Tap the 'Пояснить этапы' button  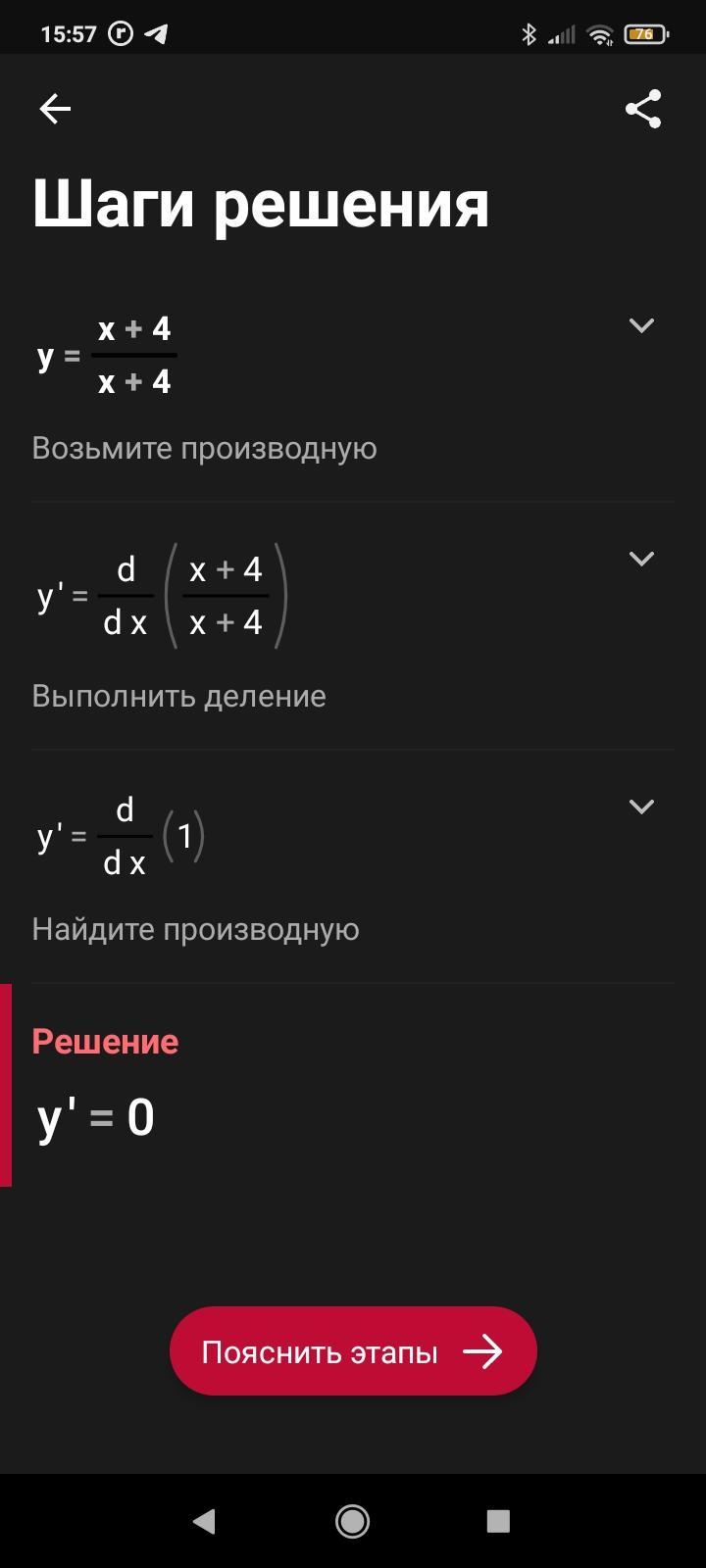[353, 1351]
